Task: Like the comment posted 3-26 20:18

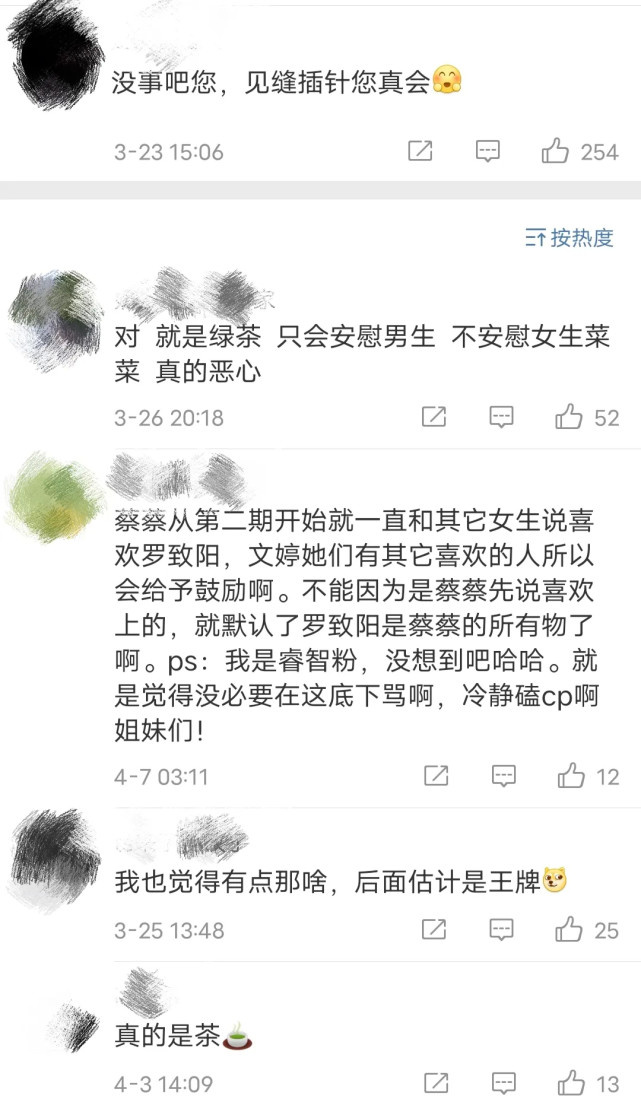Action: 569,417
